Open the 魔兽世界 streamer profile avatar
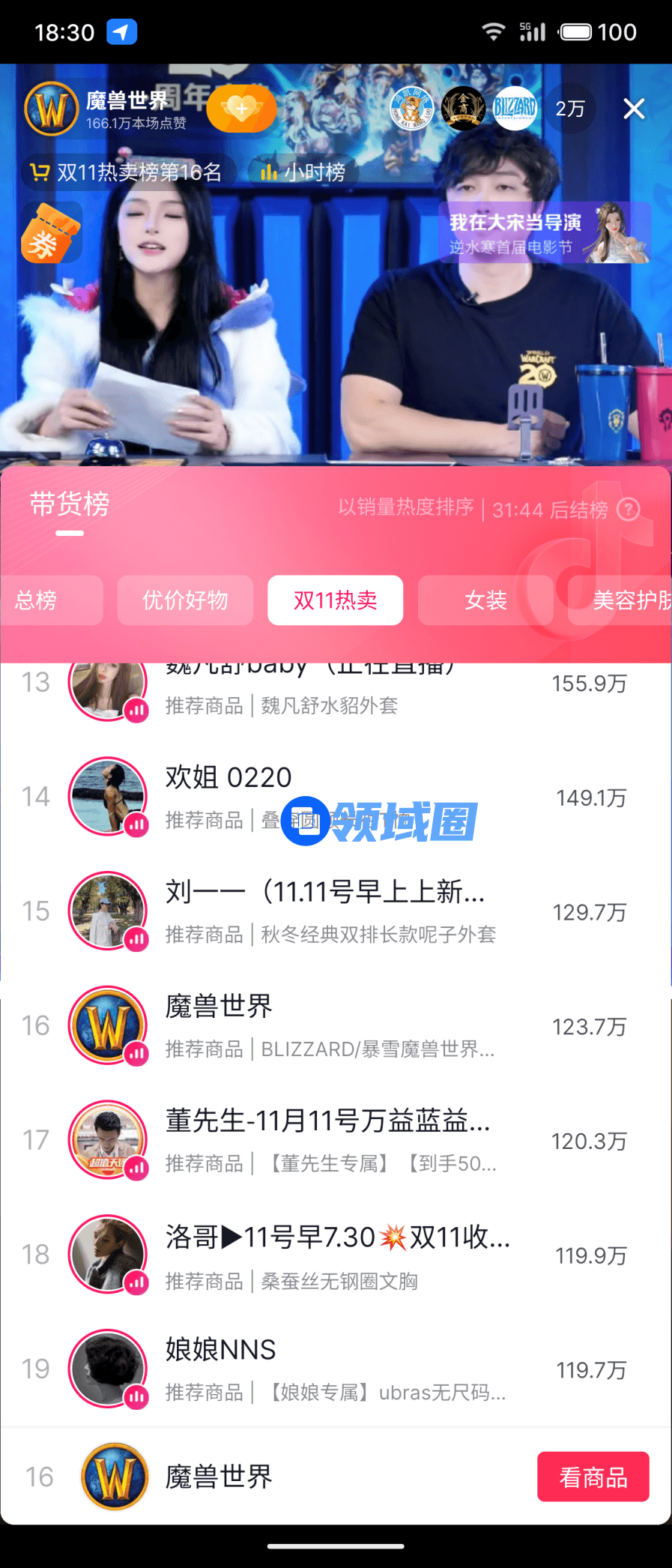This screenshot has width=672, height=1568. pos(52,109)
